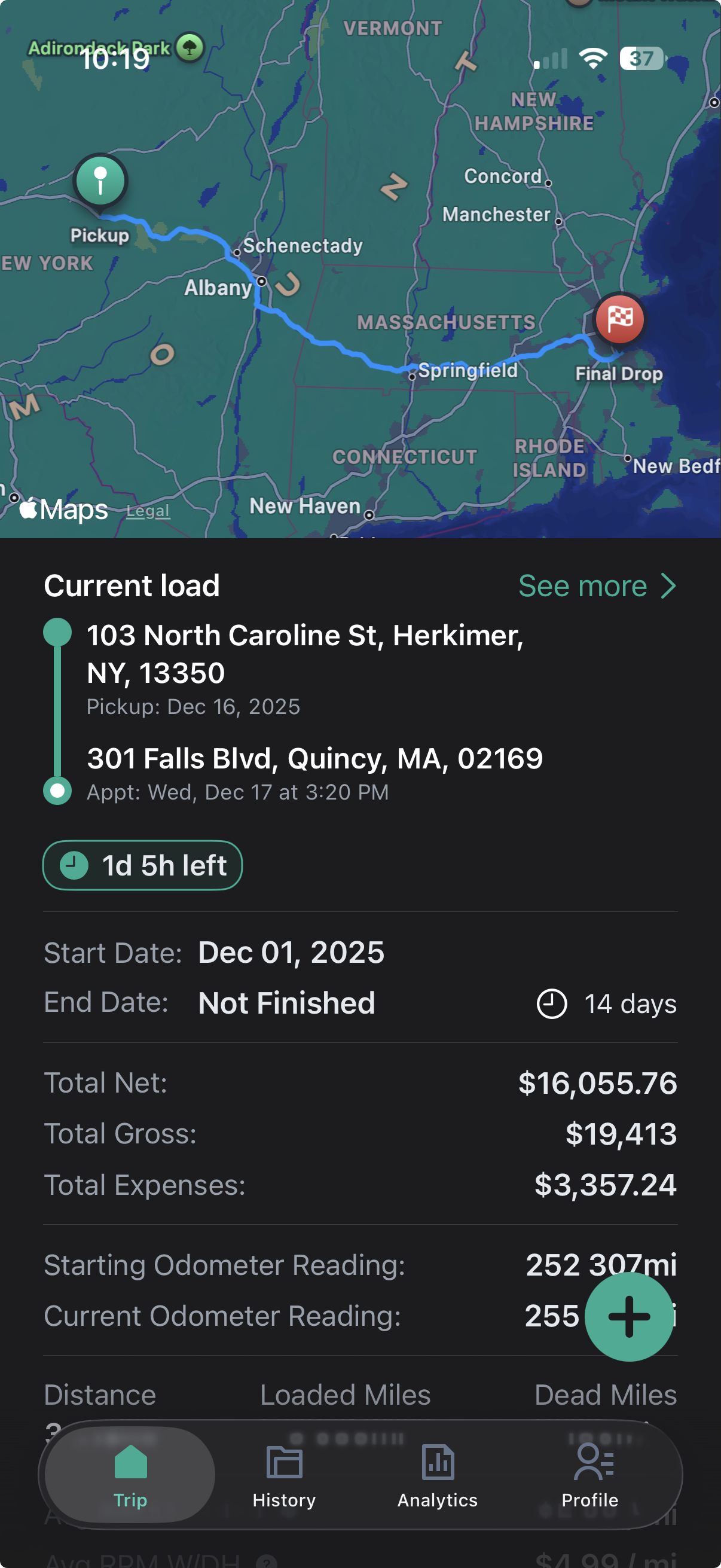Expand See more chevron for load details
This screenshot has width=721, height=1568.
(x=668, y=586)
